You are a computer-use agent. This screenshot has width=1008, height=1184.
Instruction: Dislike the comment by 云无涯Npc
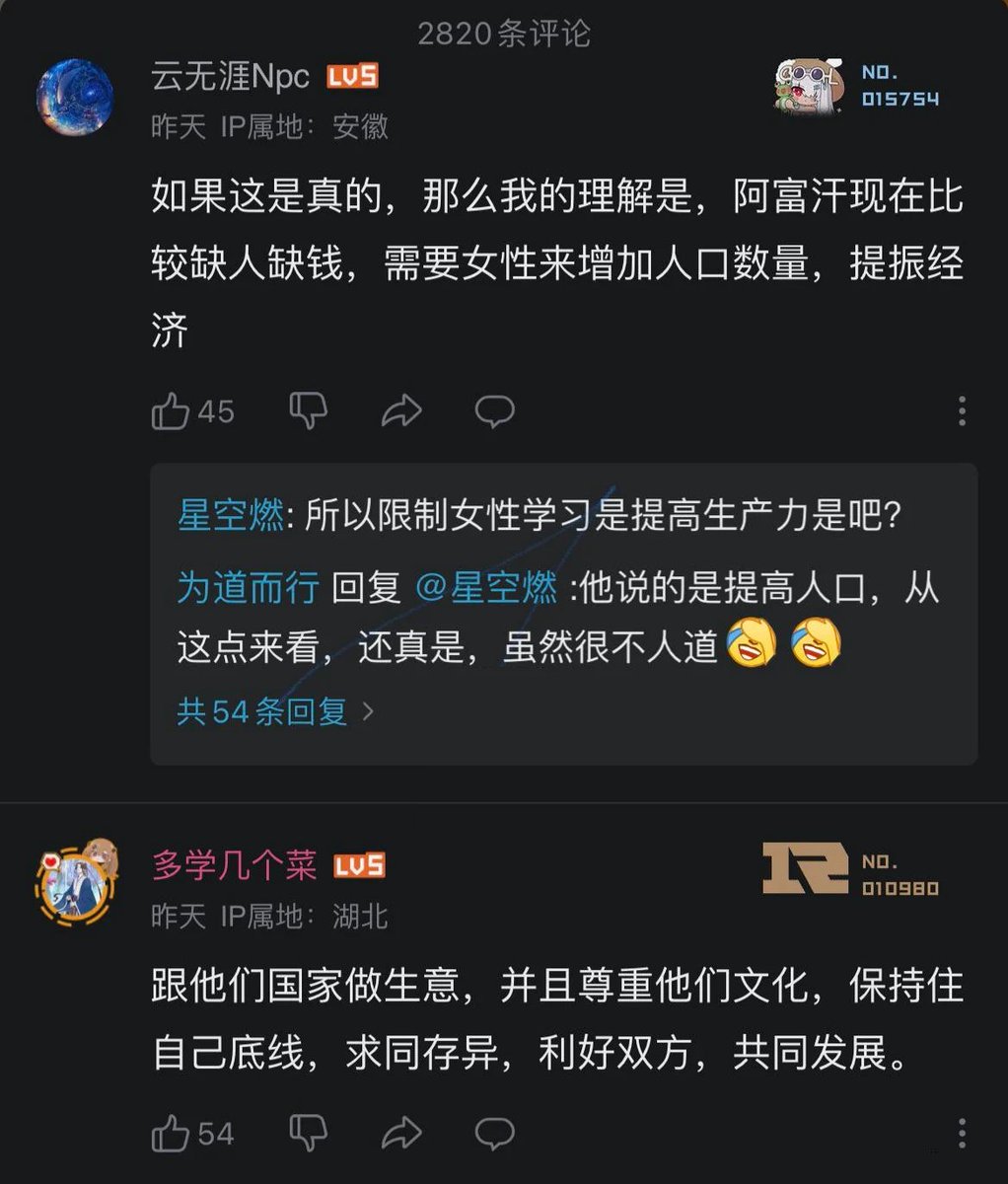click(x=308, y=411)
